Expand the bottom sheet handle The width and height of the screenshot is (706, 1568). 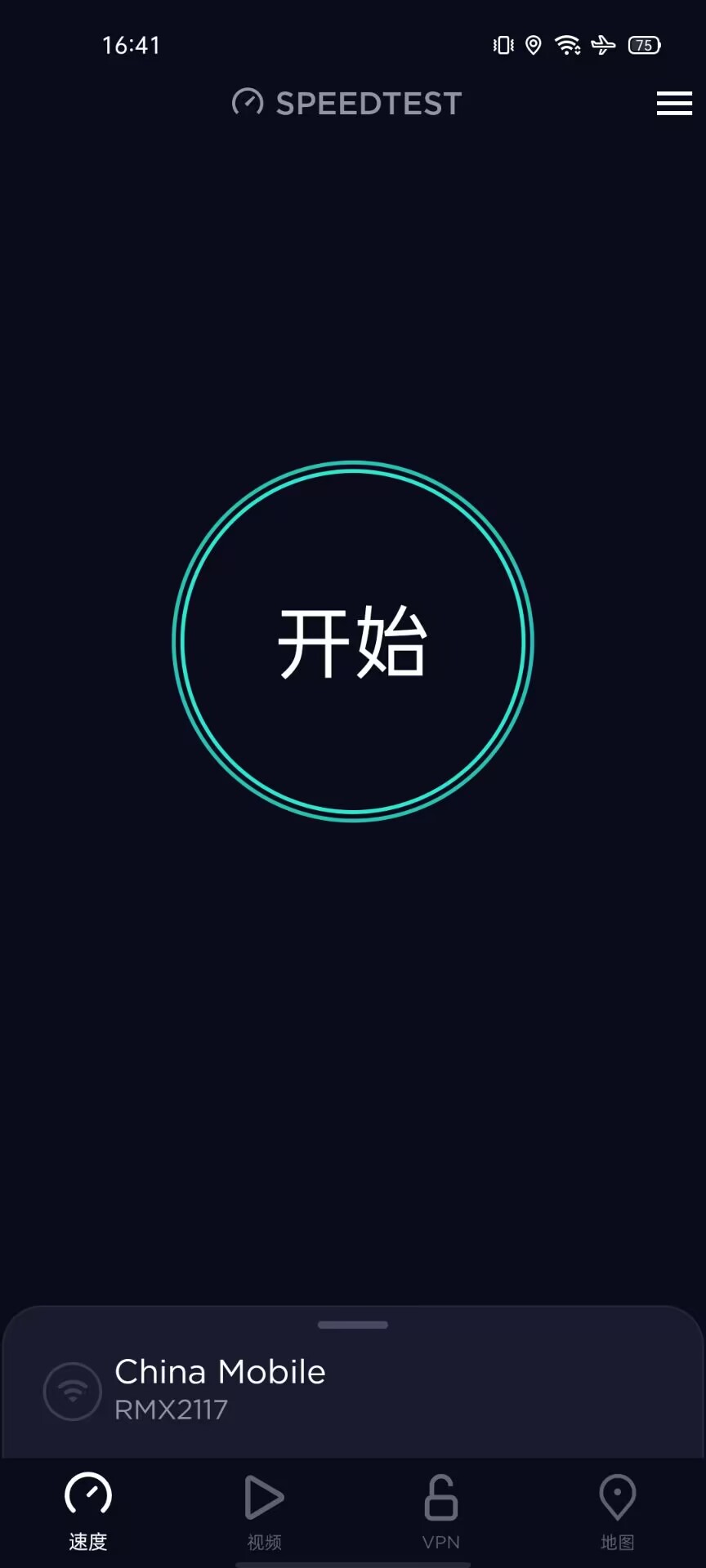(x=353, y=1325)
